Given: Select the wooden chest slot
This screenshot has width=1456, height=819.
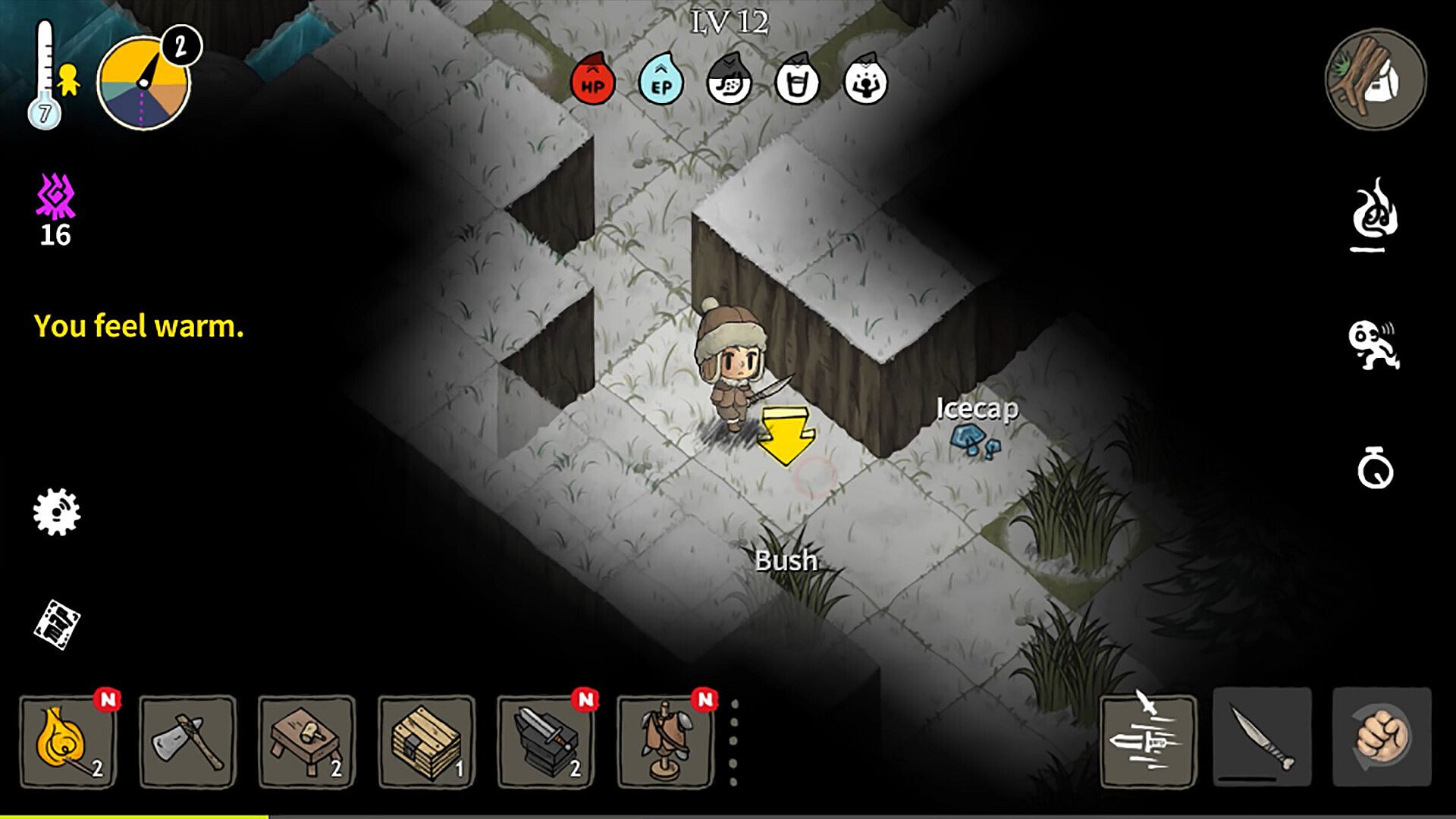Looking at the screenshot, I should (x=426, y=742).
